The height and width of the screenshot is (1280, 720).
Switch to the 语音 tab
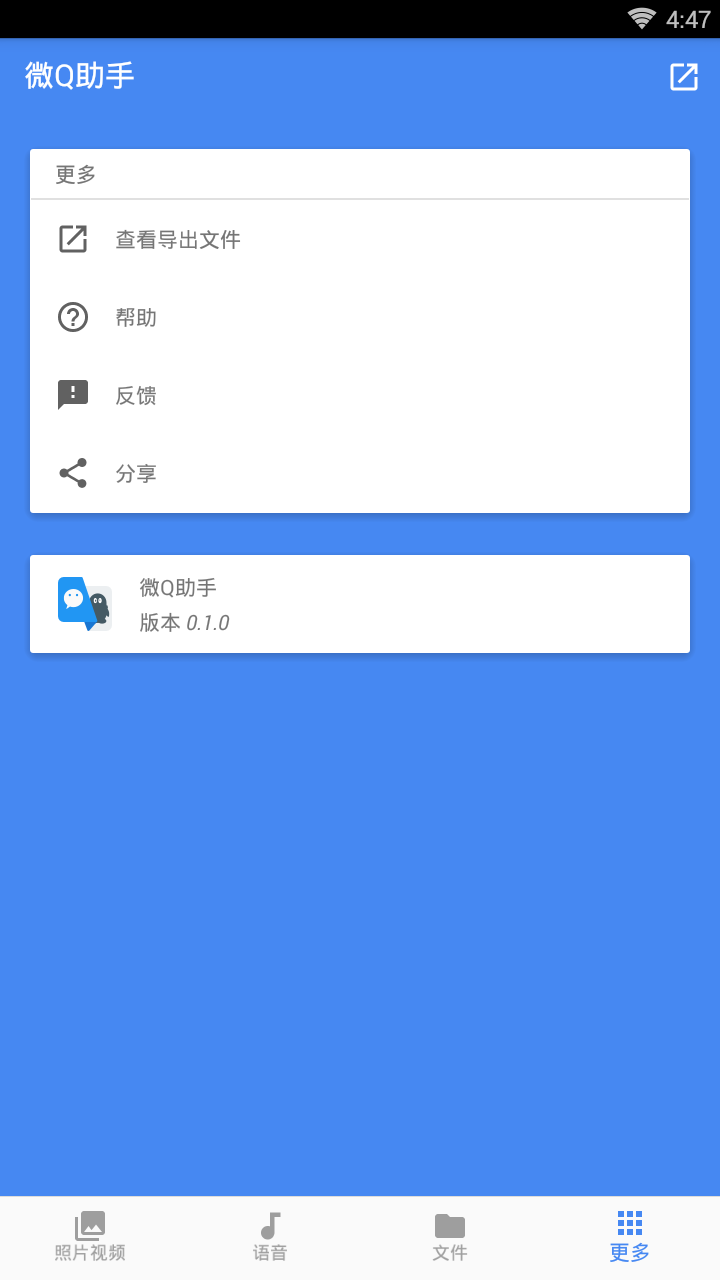(x=270, y=1237)
